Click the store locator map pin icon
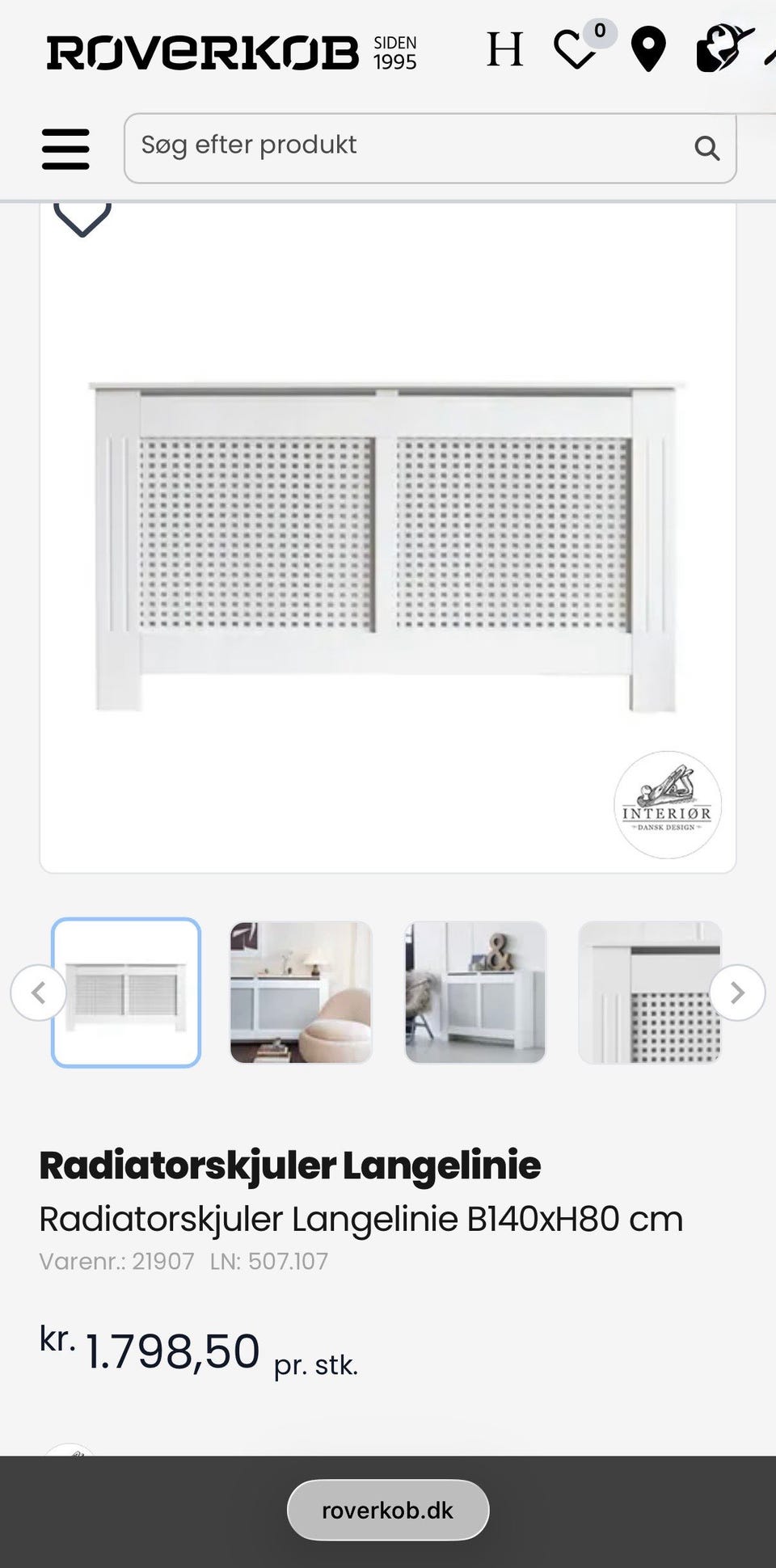 647,50
